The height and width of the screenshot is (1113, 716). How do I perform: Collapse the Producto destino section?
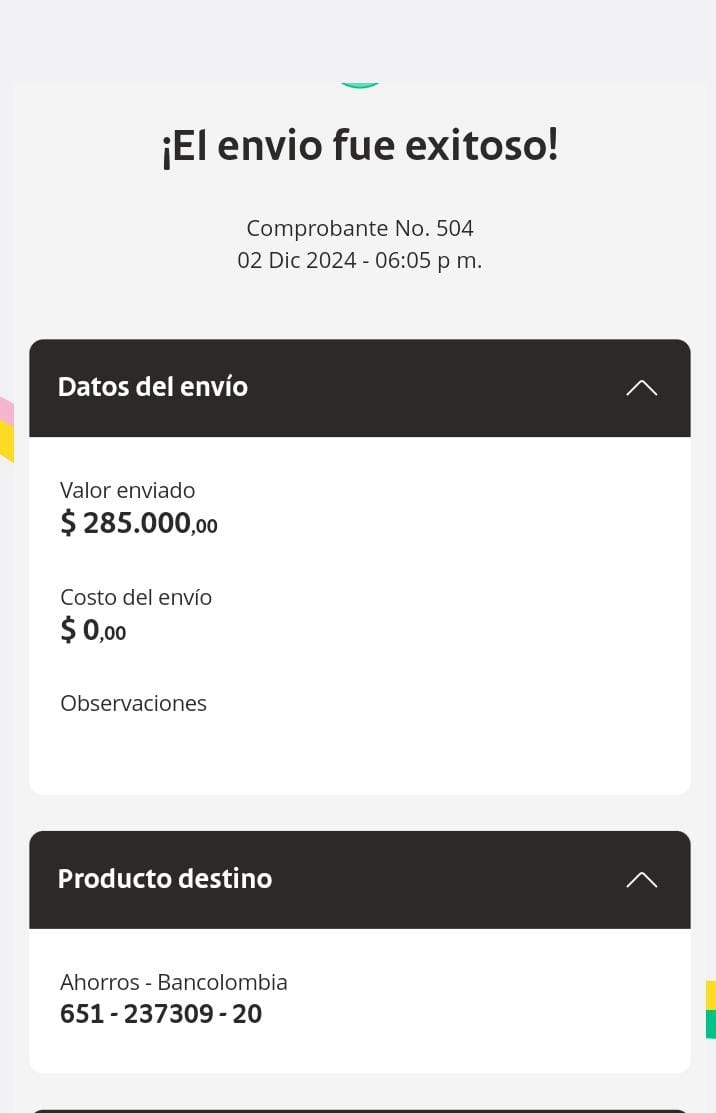pyautogui.click(x=641, y=880)
